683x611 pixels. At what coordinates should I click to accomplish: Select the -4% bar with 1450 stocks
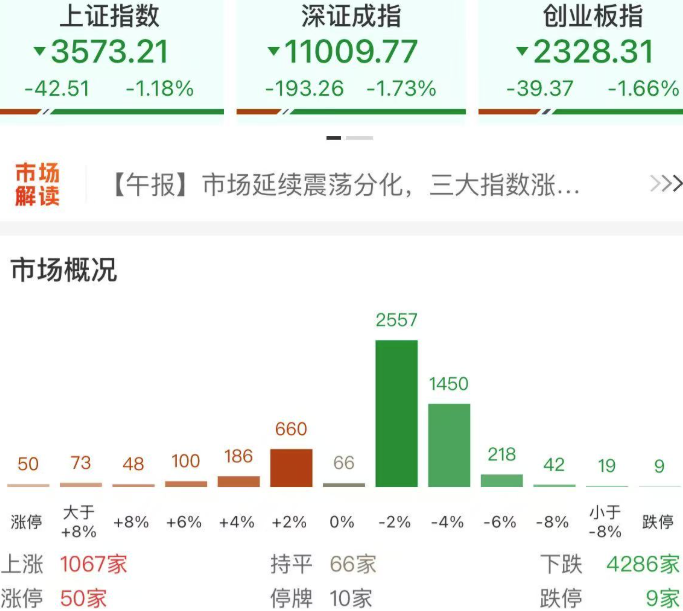[x=449, y=445]
